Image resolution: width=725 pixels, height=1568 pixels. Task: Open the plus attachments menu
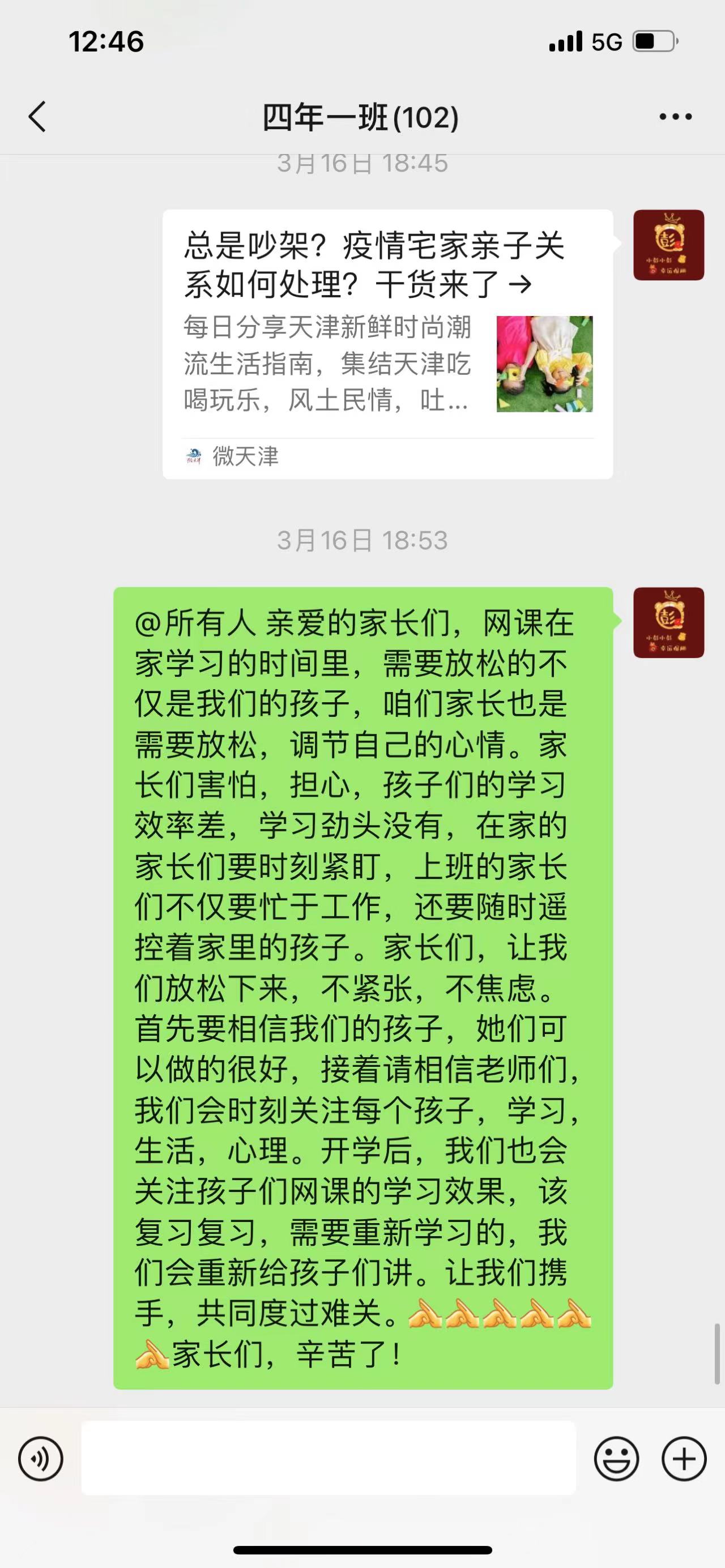point(684,1459)
